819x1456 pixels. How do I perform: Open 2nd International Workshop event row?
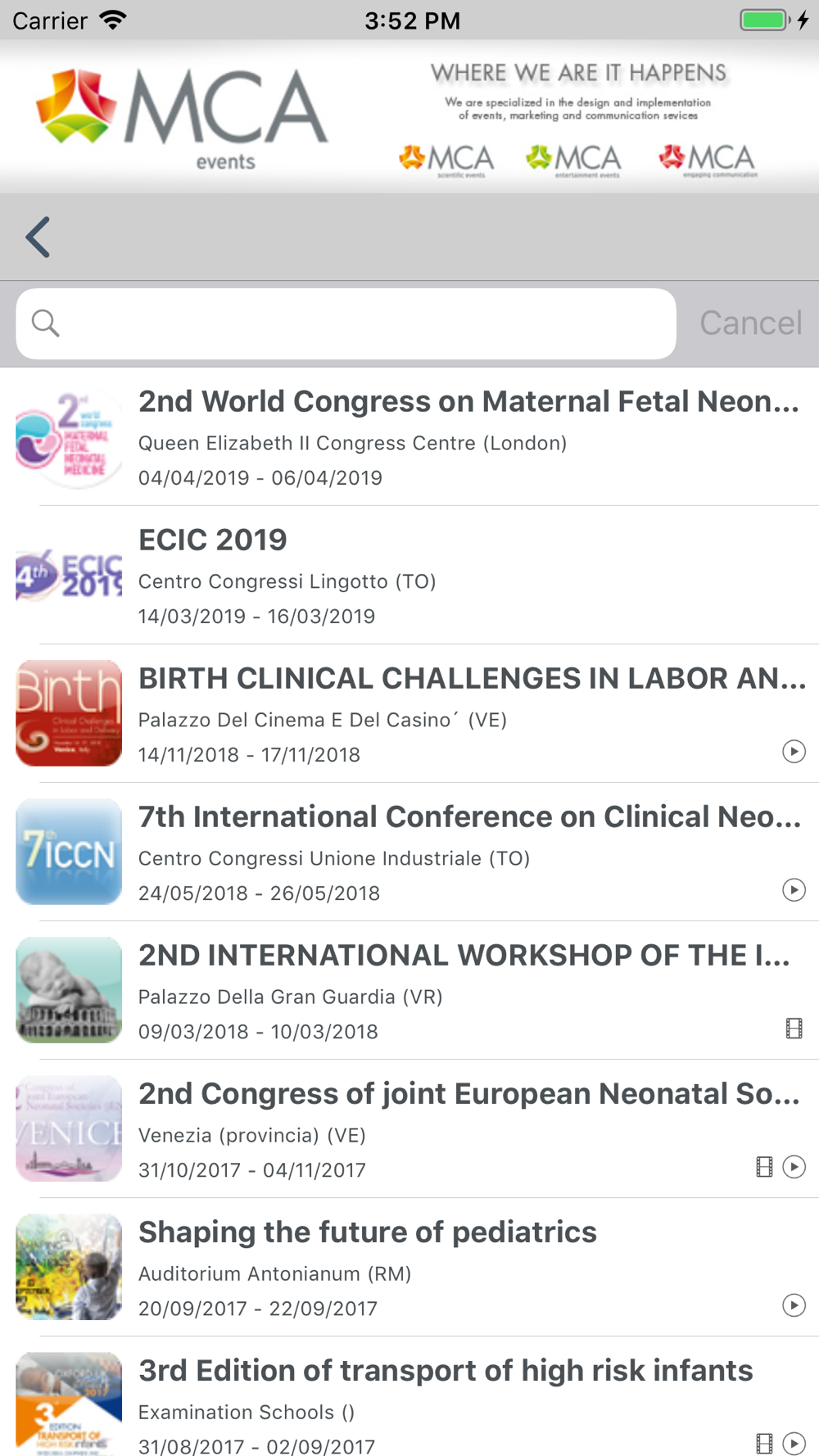pos(409,990)
